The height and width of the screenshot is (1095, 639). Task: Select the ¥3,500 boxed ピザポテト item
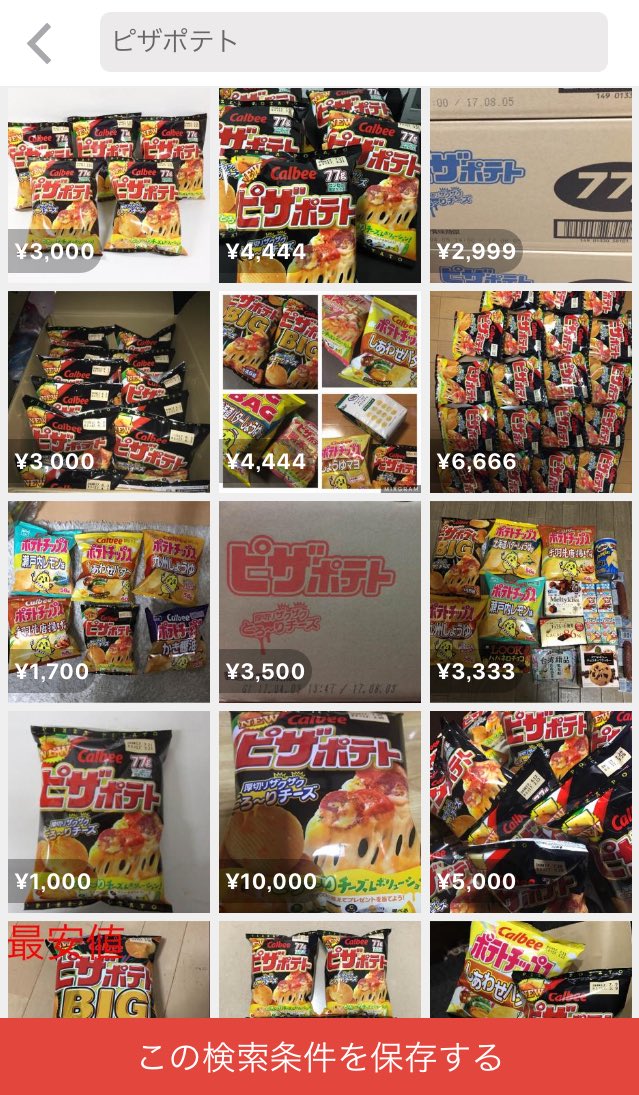[320, 602]
